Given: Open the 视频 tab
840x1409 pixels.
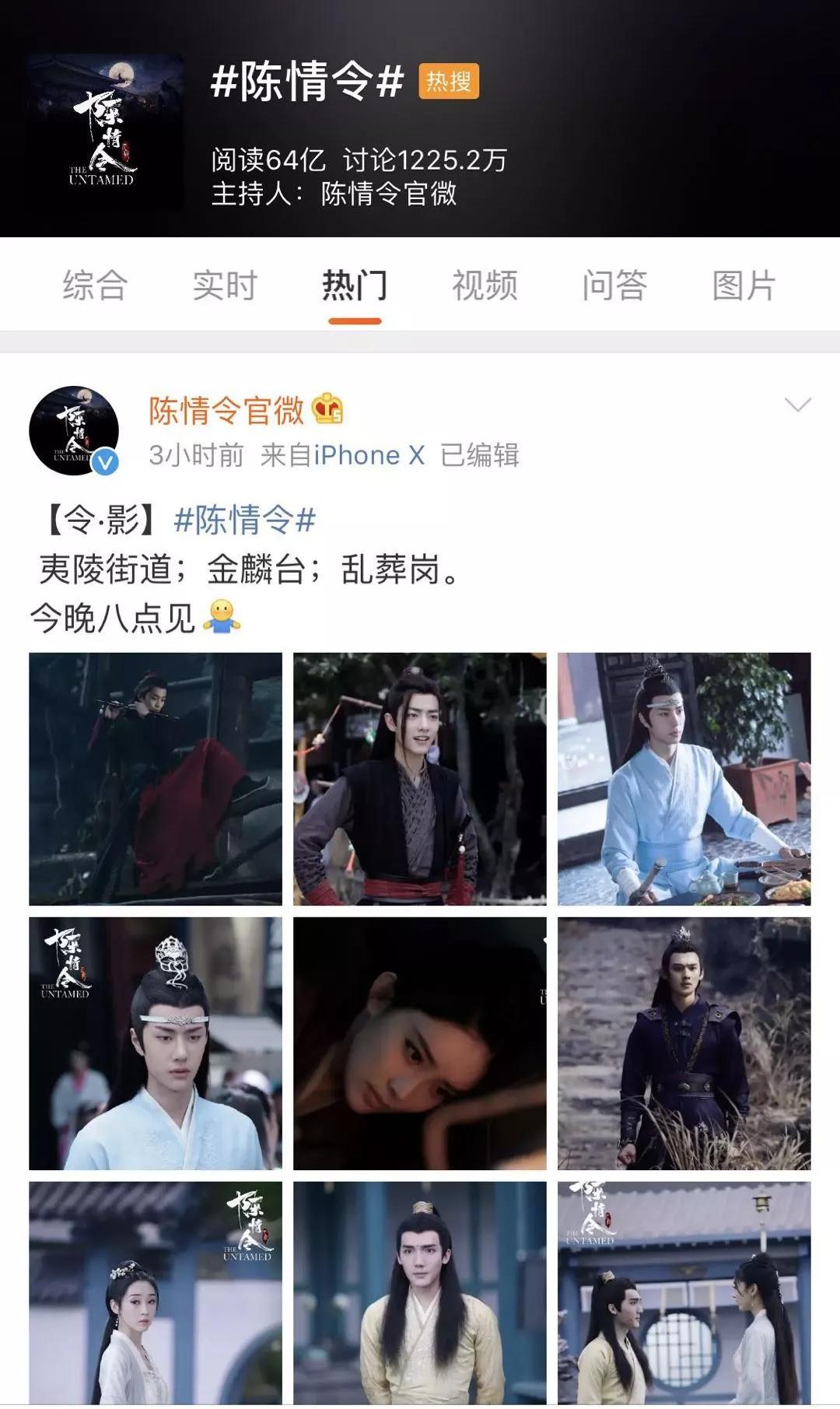Looking at the screenshot, I should (485, 286).
